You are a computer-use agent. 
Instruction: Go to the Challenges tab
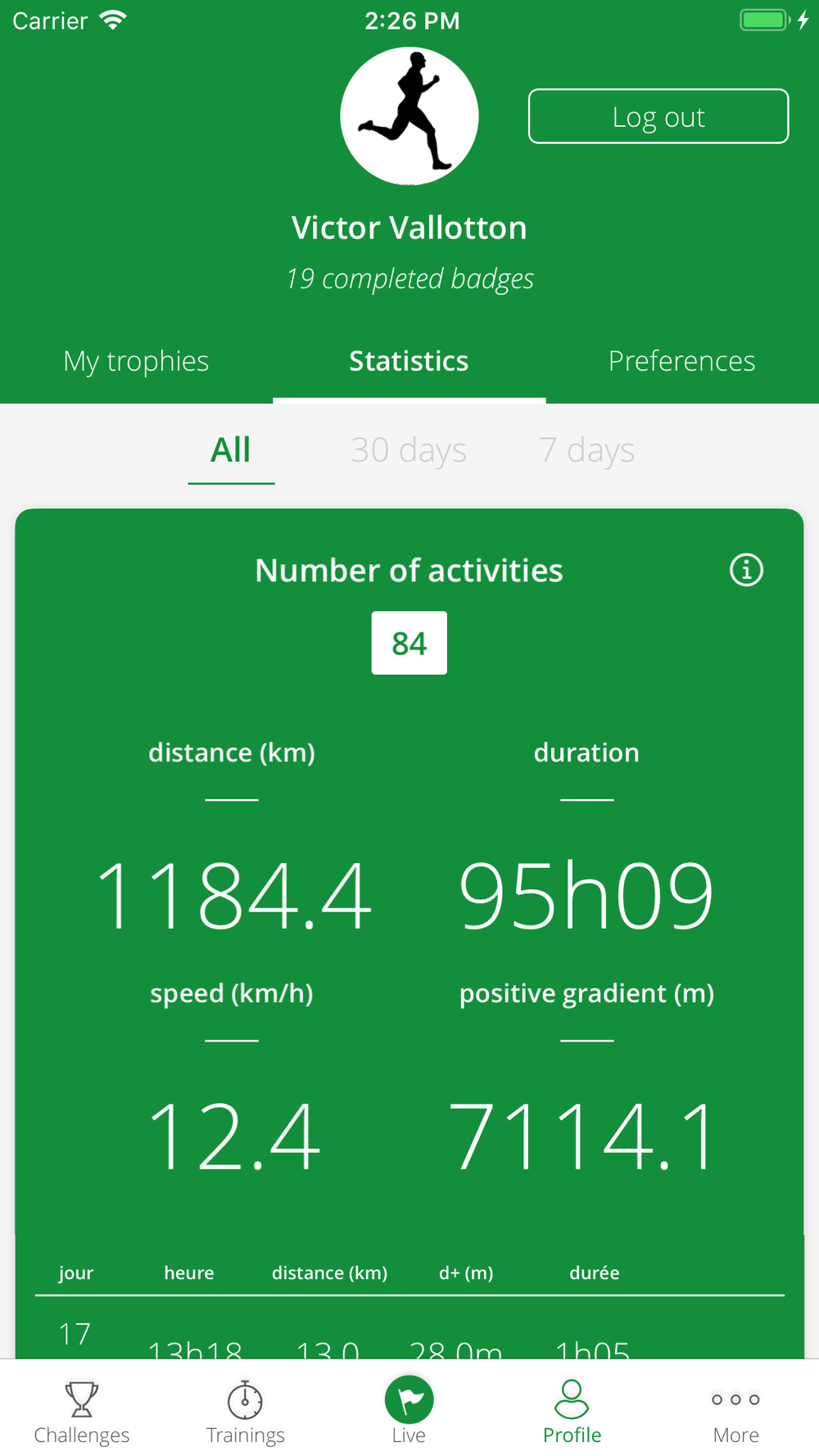tap(82, 1412)
